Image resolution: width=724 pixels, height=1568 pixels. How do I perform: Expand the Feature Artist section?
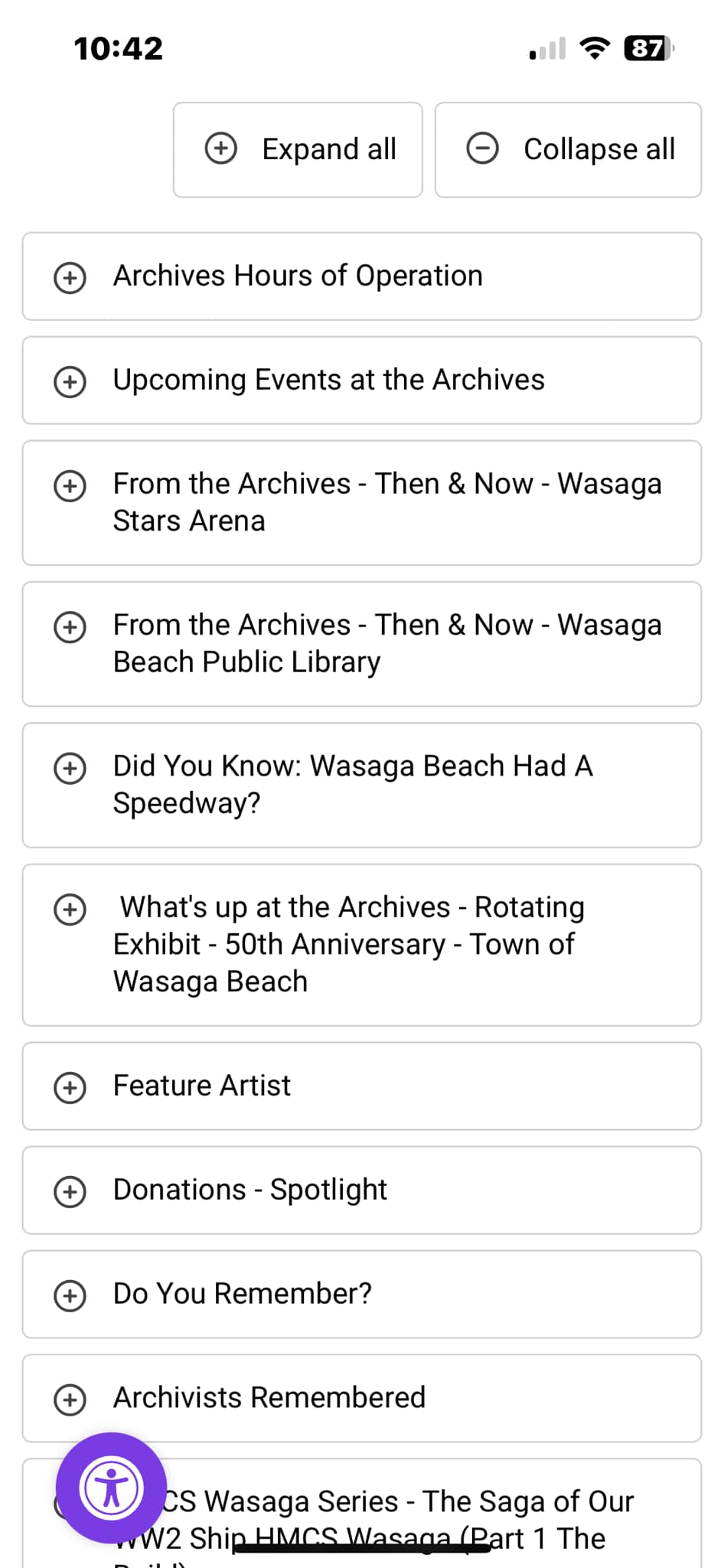(362, 1086)
